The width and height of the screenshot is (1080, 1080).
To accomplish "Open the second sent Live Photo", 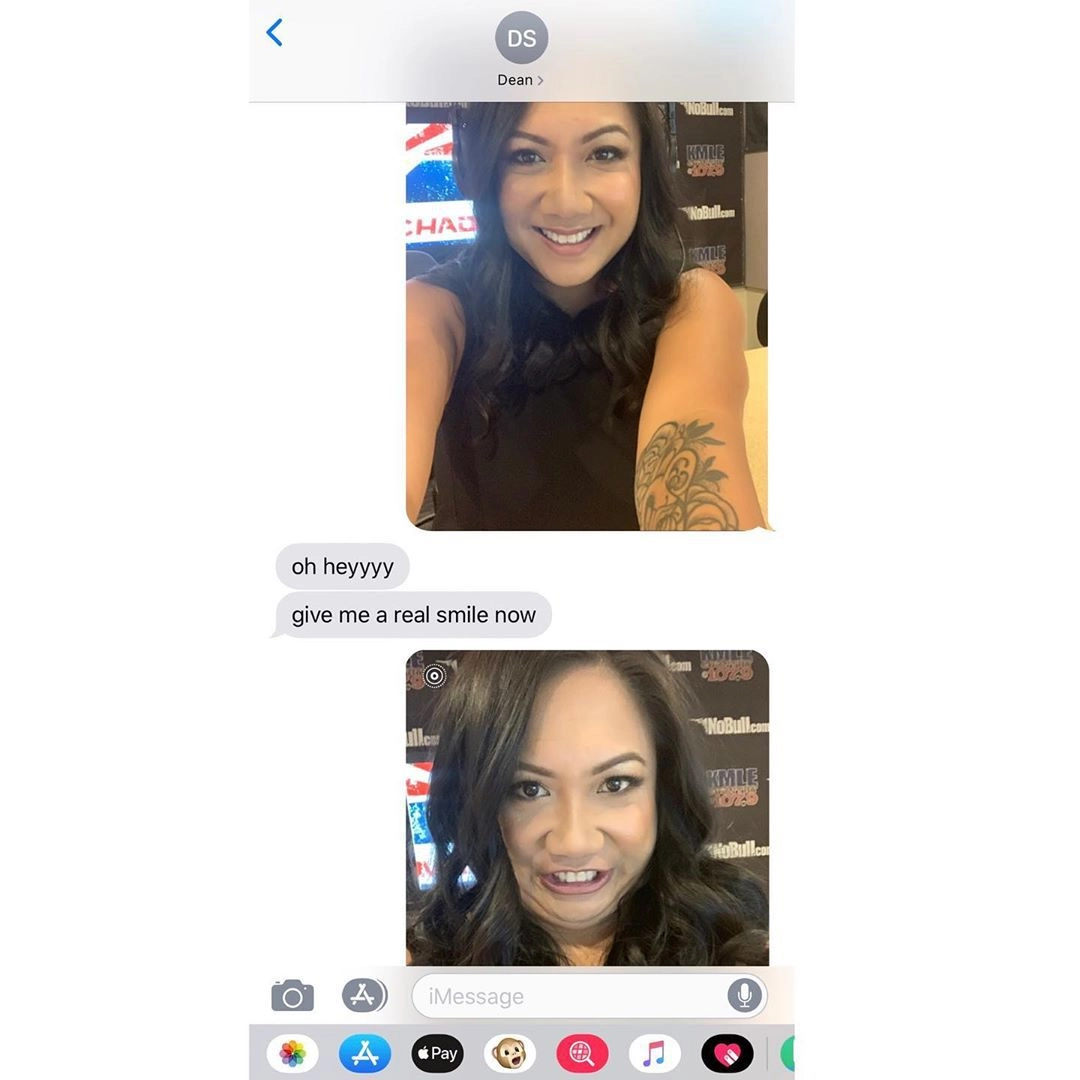I will point(587,808).
